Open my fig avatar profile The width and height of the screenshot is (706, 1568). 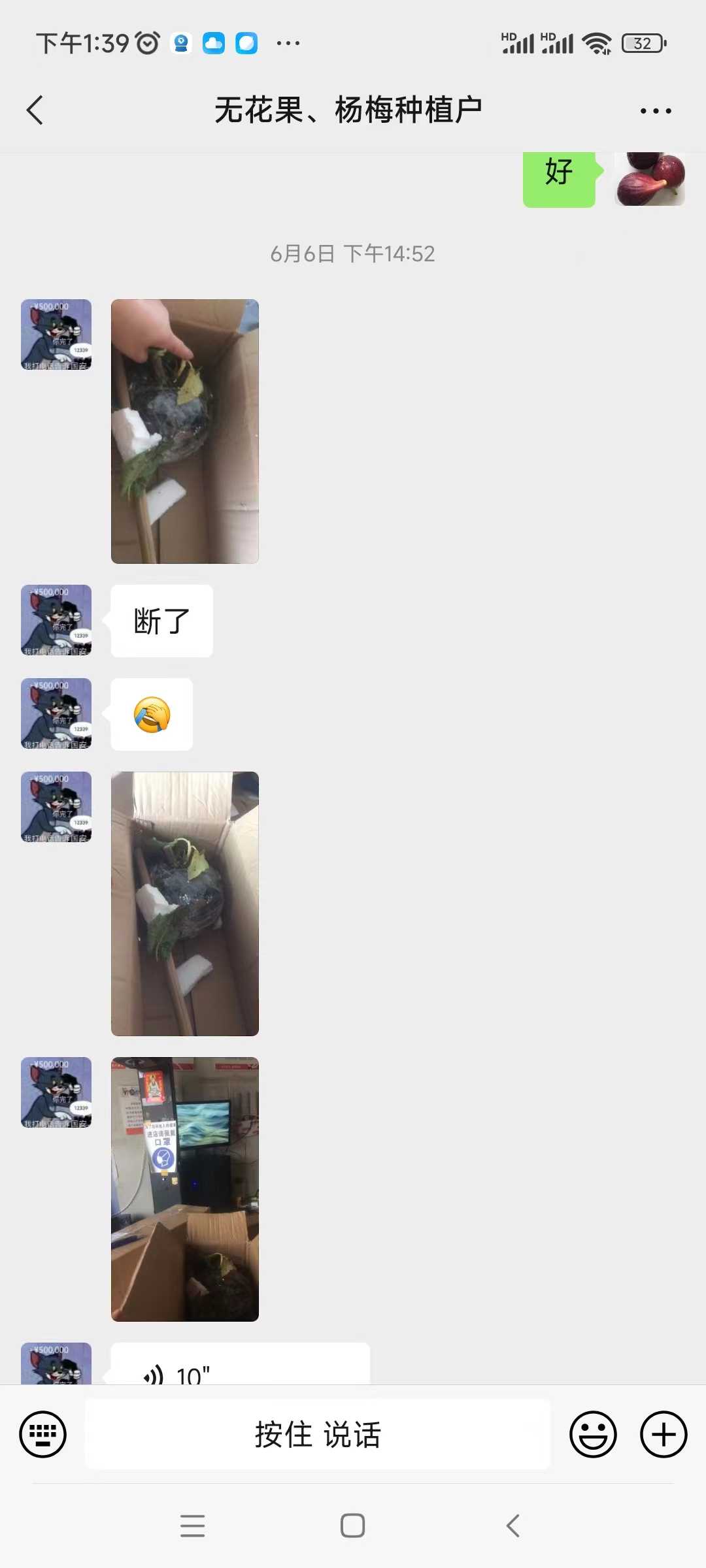(x=650, y=179)
